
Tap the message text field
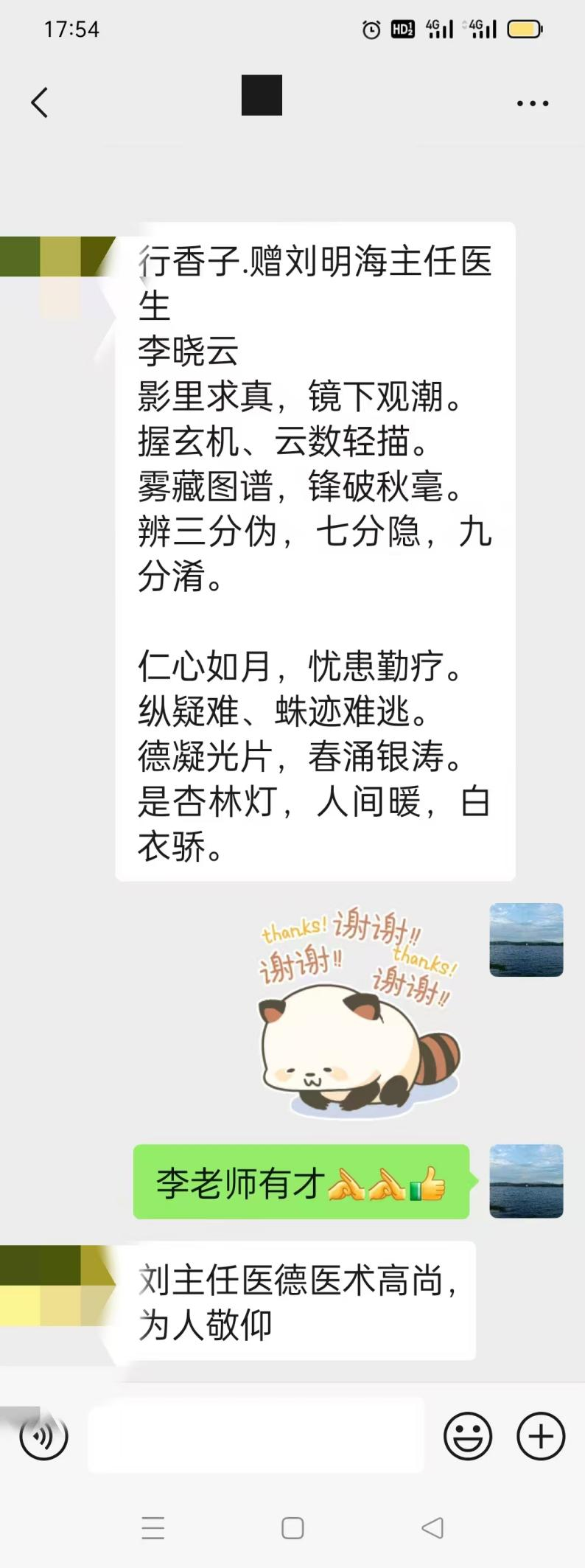256,1435
